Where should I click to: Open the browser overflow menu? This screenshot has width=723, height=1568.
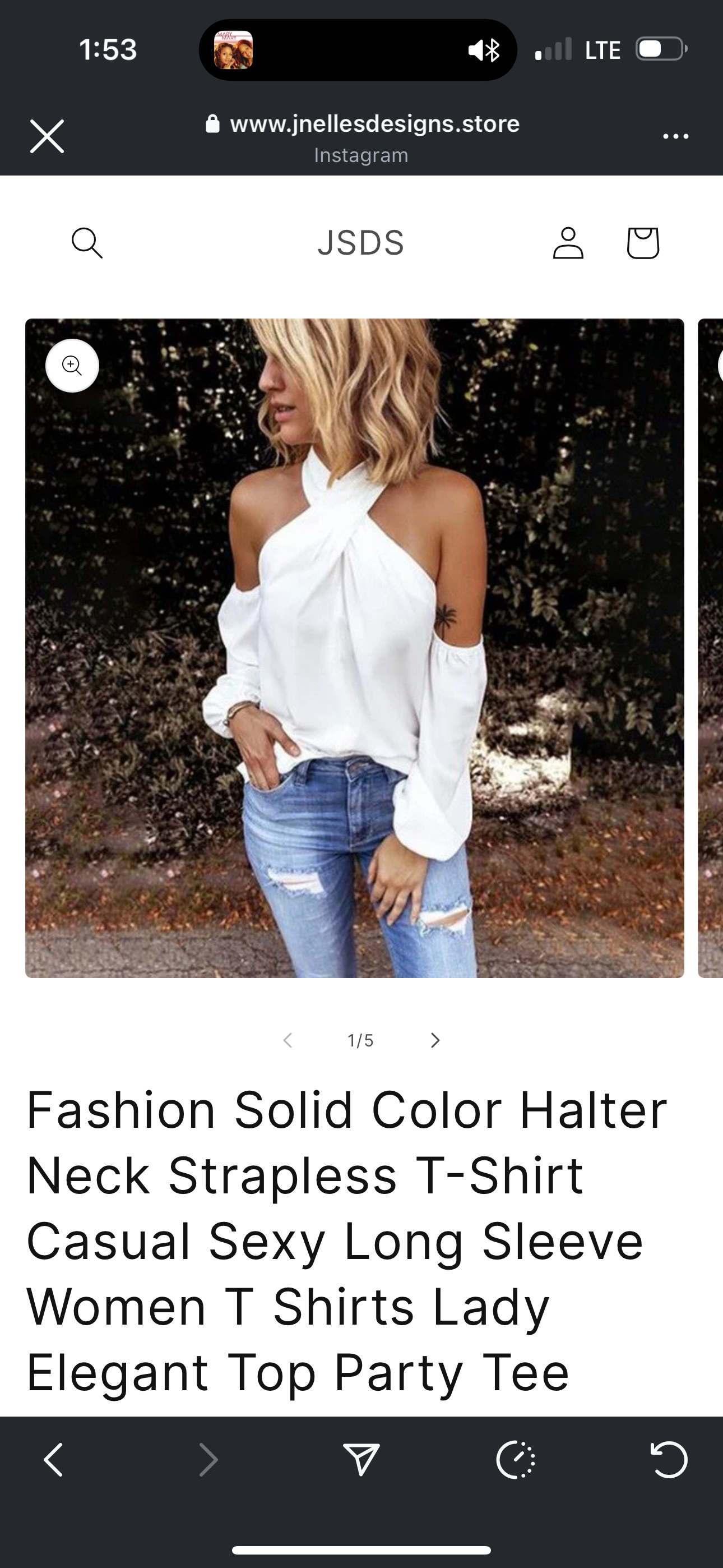click(x=675, y=136)
